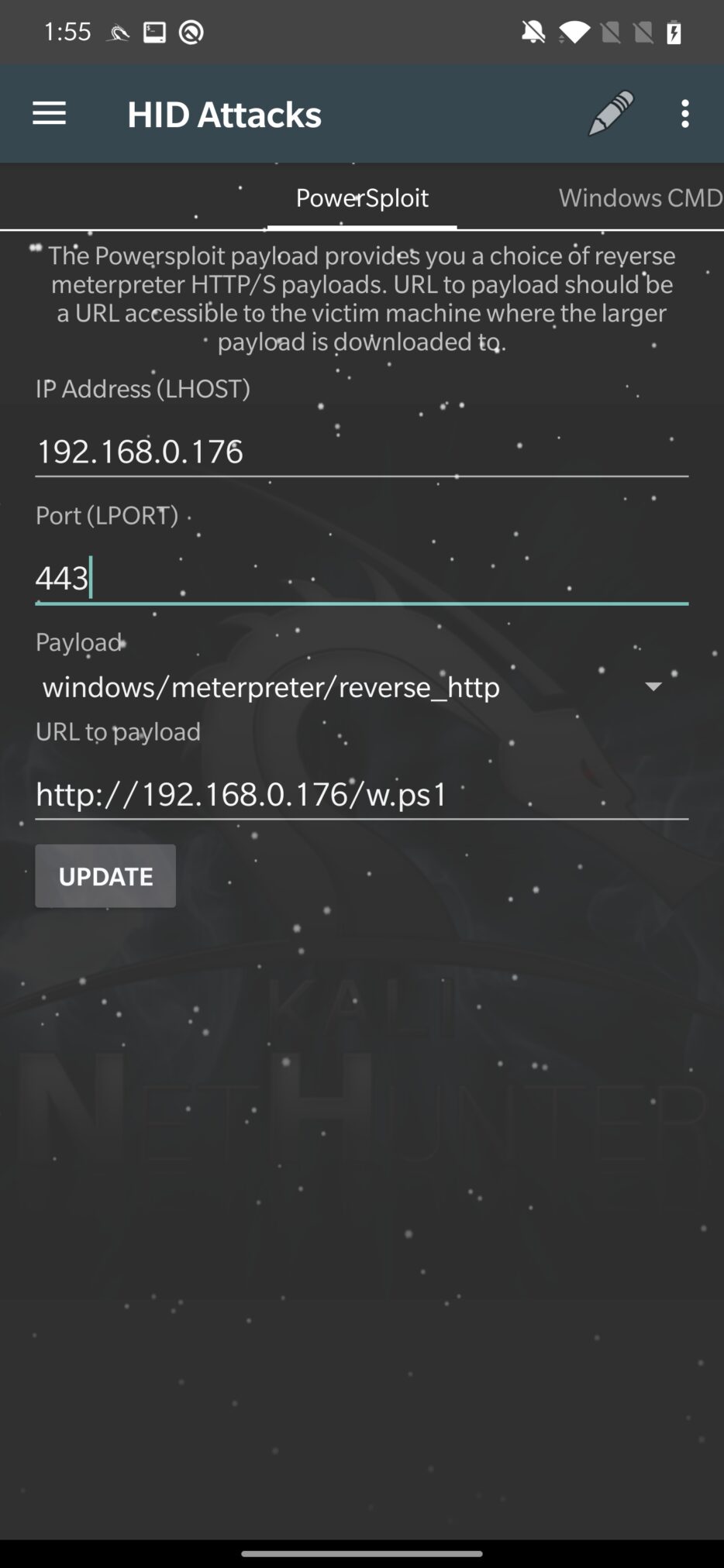Switch to the Windows CMD tab

click(640, 198)
